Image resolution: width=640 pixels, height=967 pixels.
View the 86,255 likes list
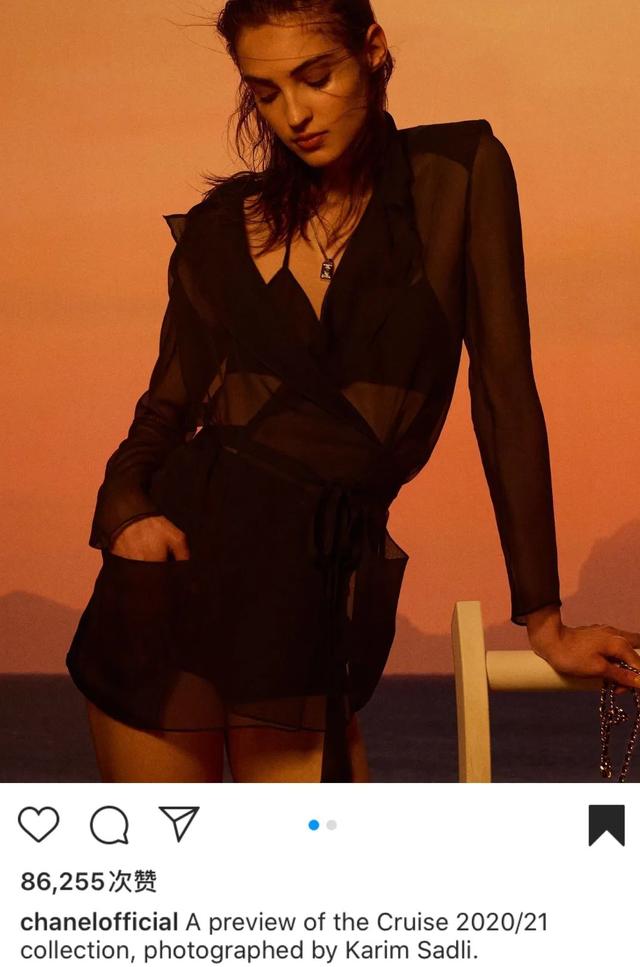(89, 881)
